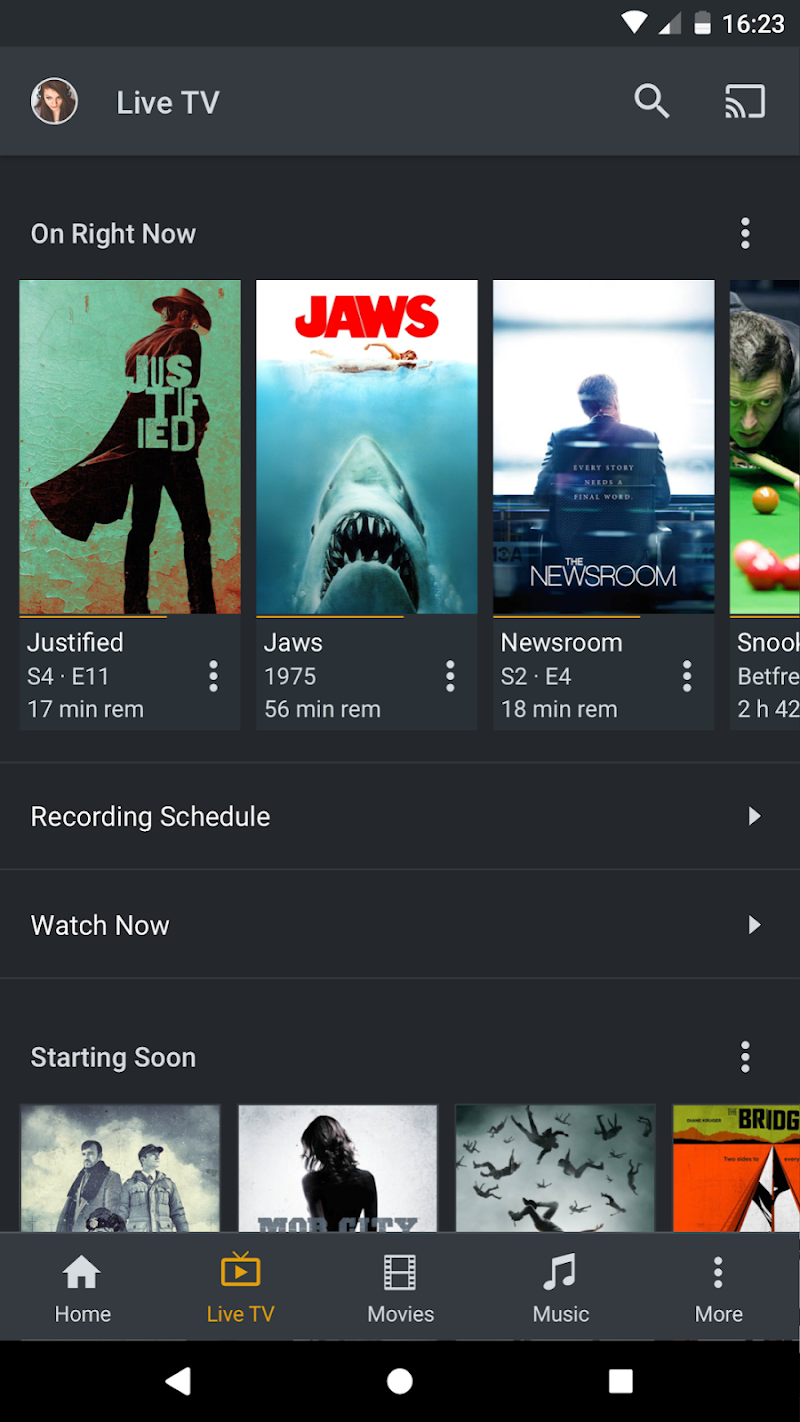This screenshot has width=800, height=1422.
Task: Select the Live TV tab
Action: coord(240,1288)
